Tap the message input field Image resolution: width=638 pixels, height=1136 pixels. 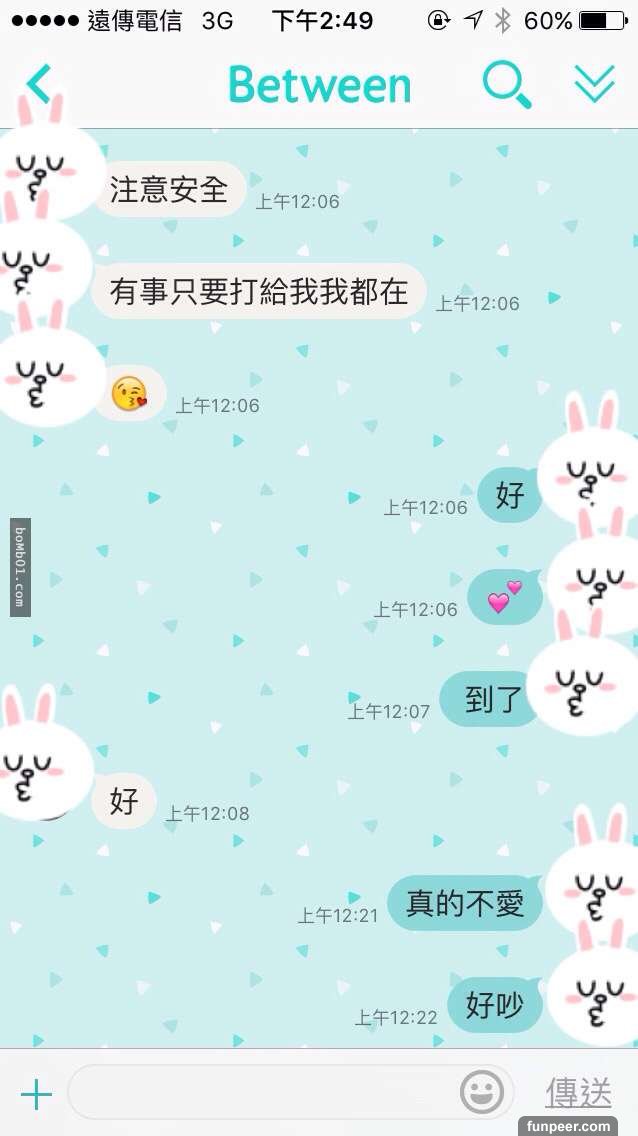[260, 1092]
